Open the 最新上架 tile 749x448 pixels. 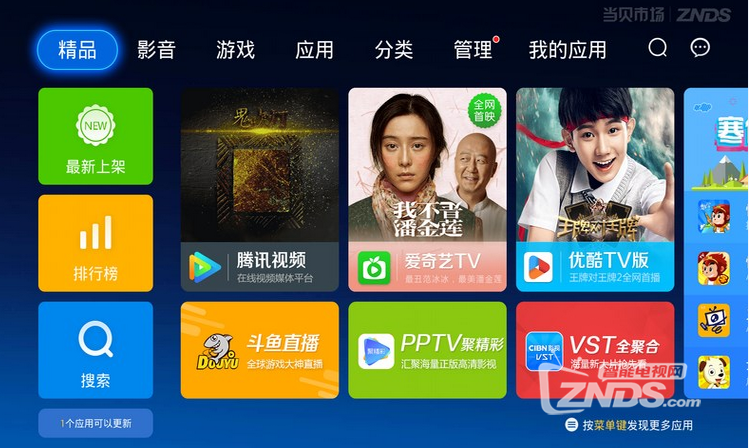click(96, 136)
